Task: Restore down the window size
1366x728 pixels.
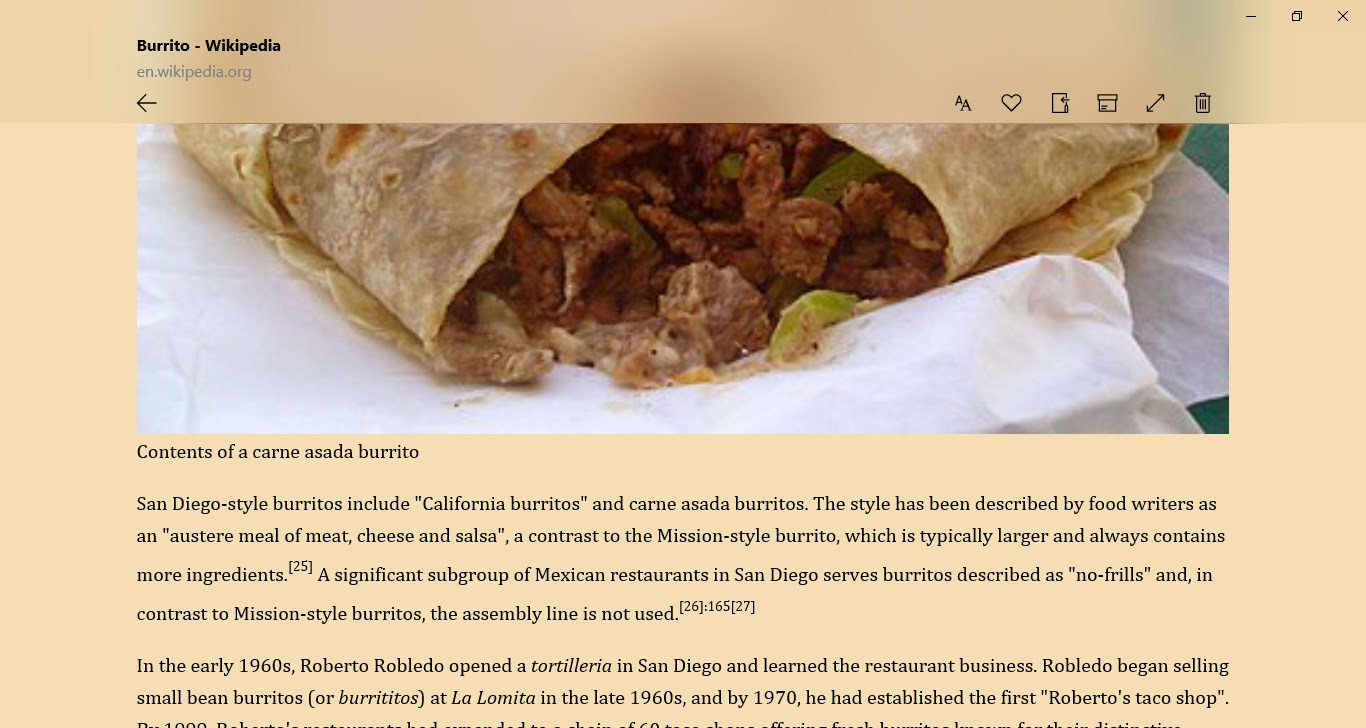Action: tap(1297, 16)
